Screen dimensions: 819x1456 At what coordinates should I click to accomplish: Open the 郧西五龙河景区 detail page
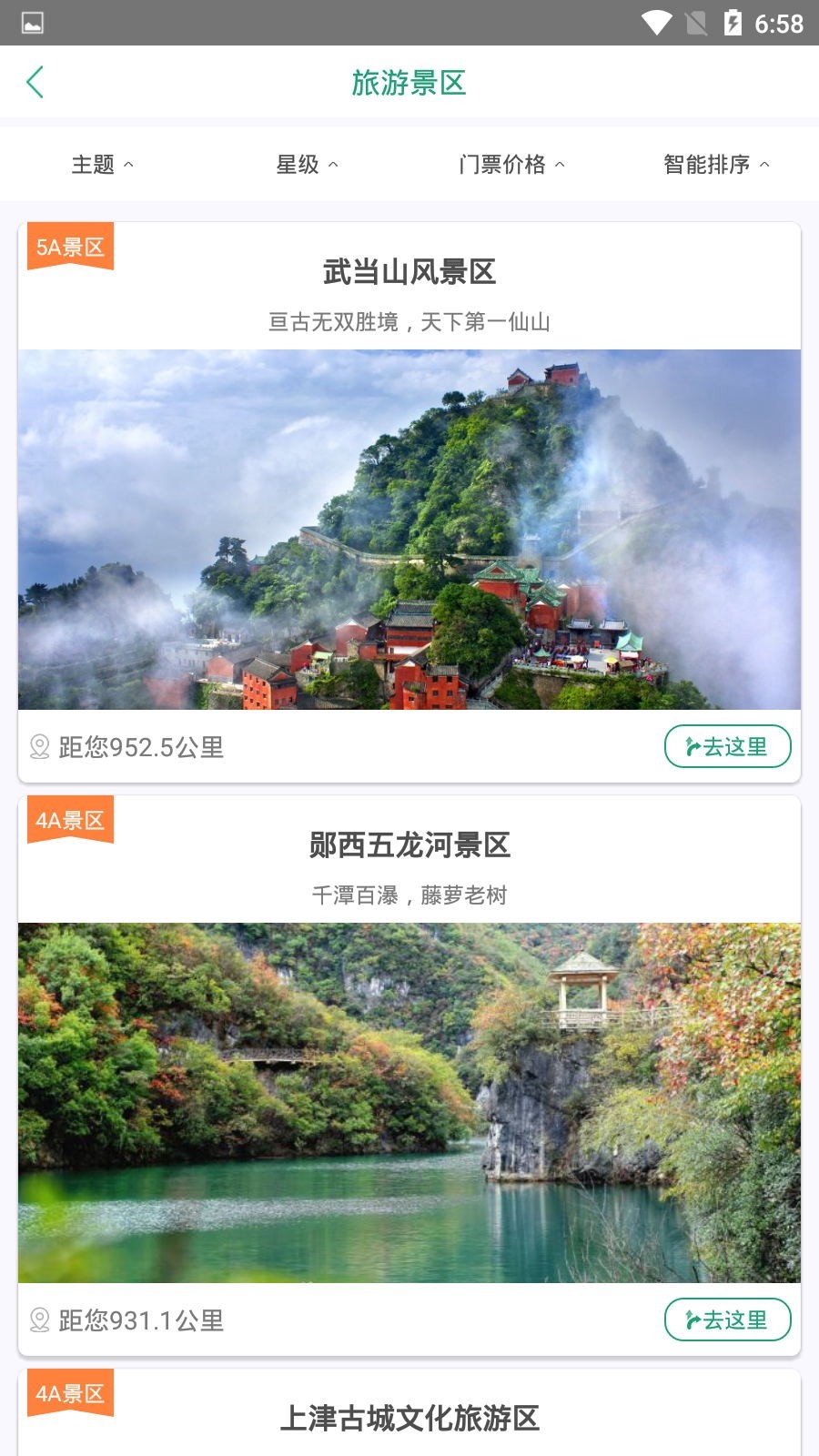coord(409,844)
